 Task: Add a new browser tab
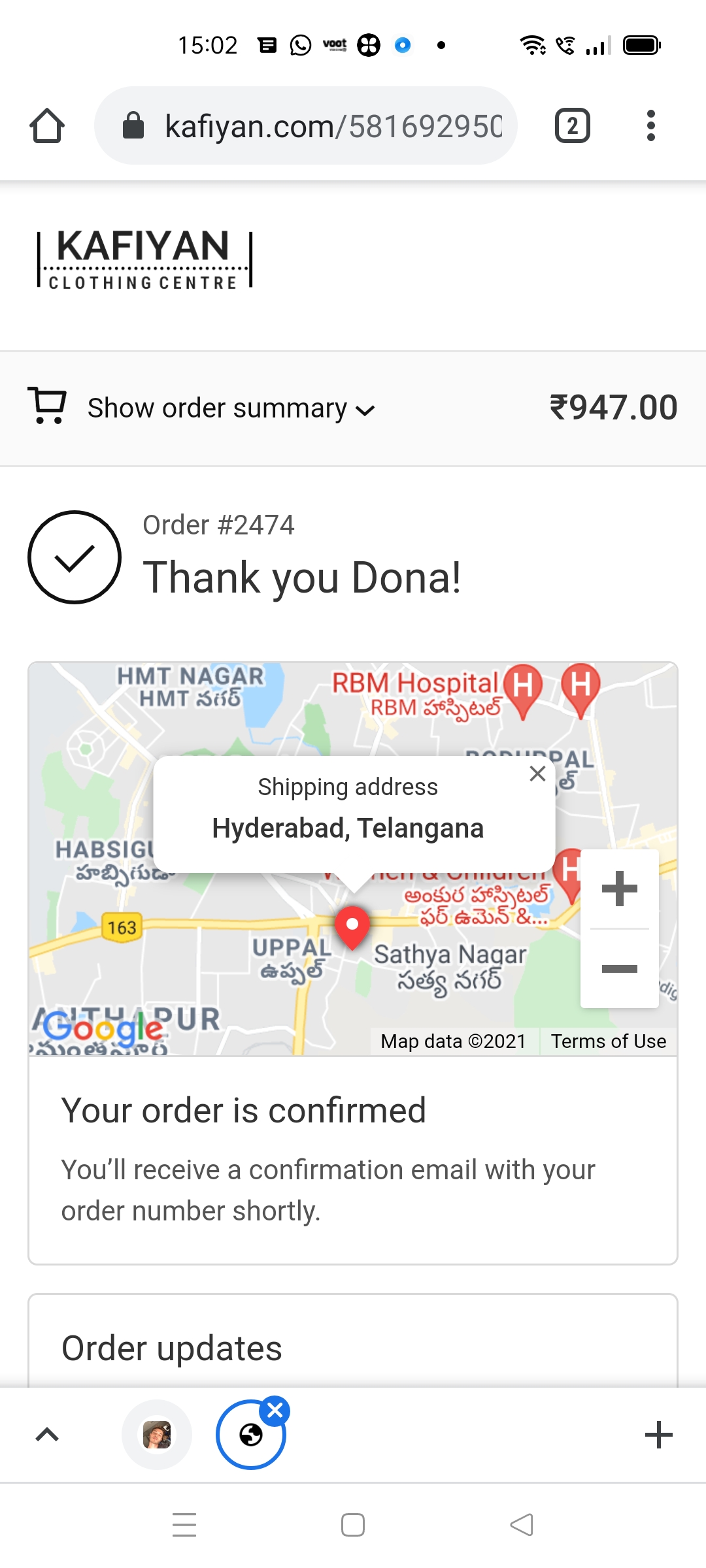pyautogui.click(x=658, y=1435)
